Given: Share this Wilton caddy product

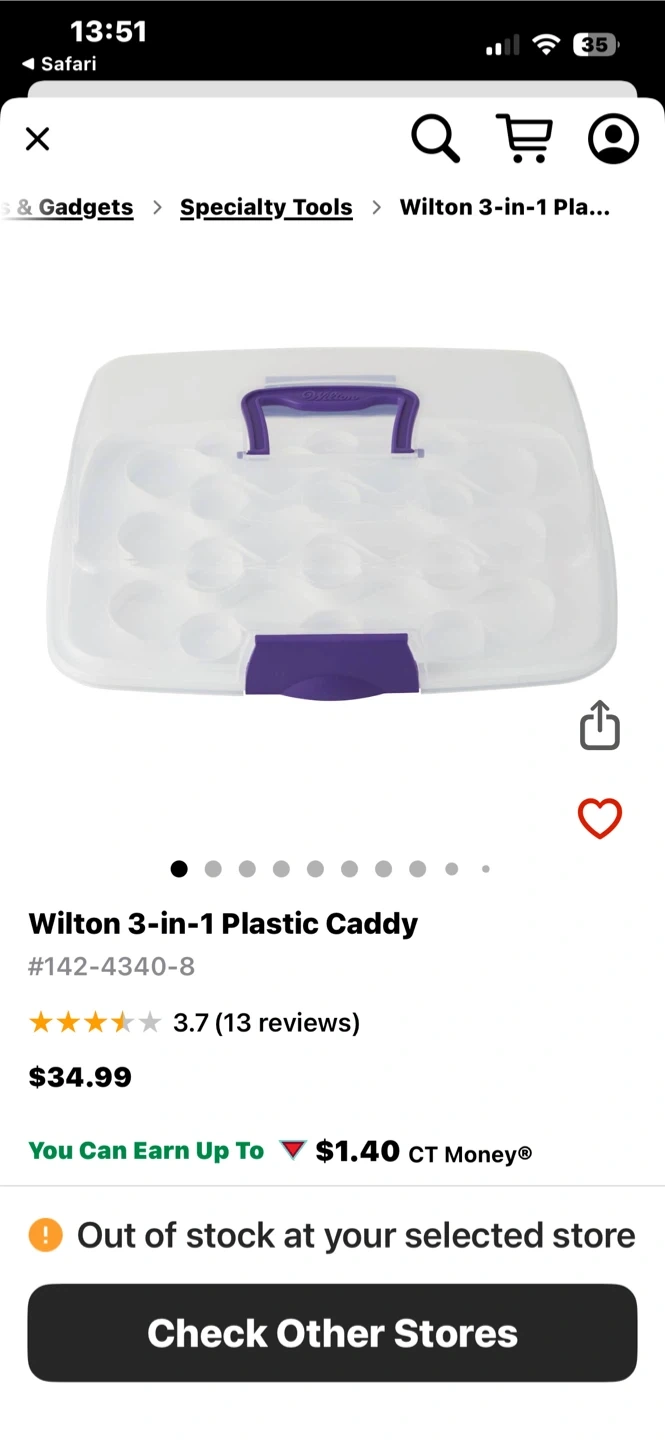Looking at the screenshot, I should [x=600, y=725].
